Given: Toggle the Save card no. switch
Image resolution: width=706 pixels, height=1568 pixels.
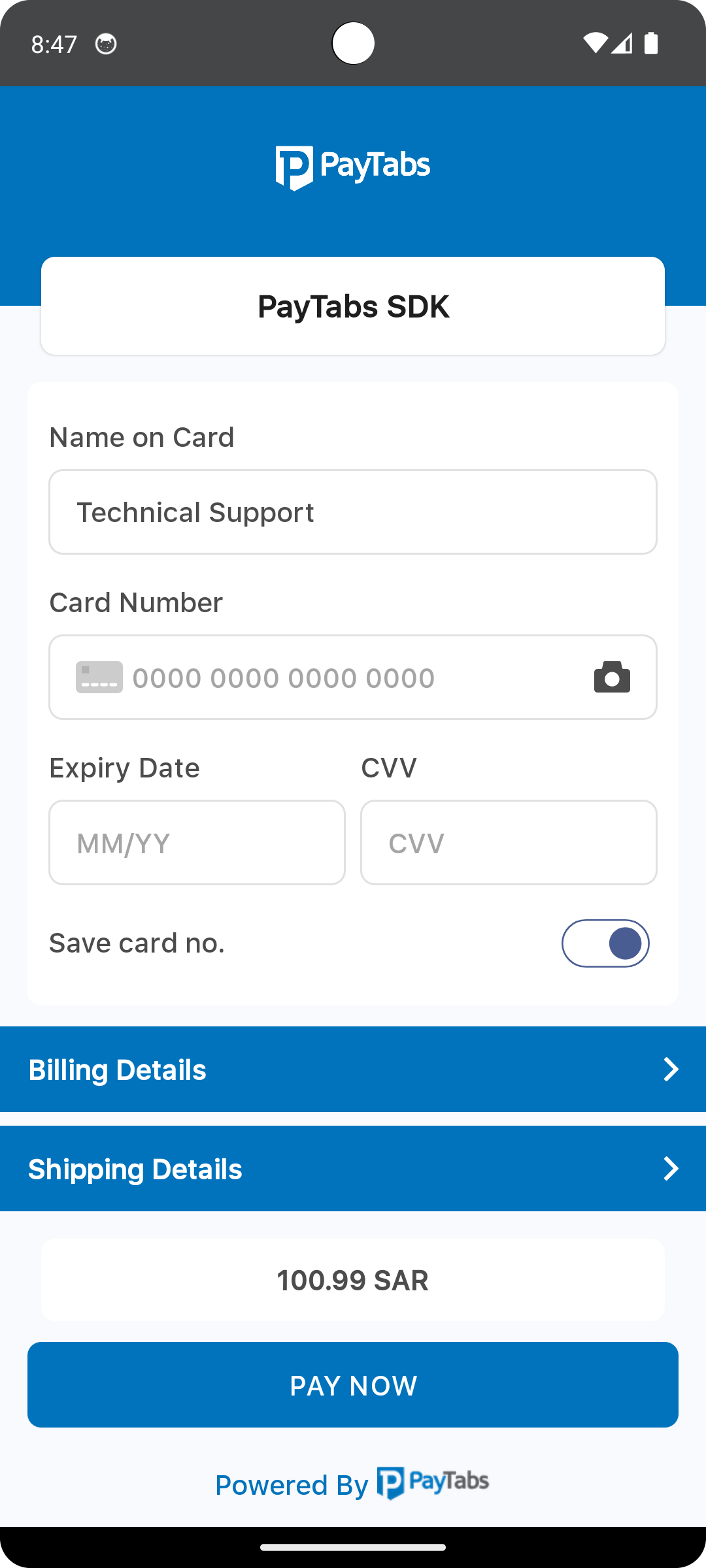Looking at the screenshot, I should pos(605,943).
